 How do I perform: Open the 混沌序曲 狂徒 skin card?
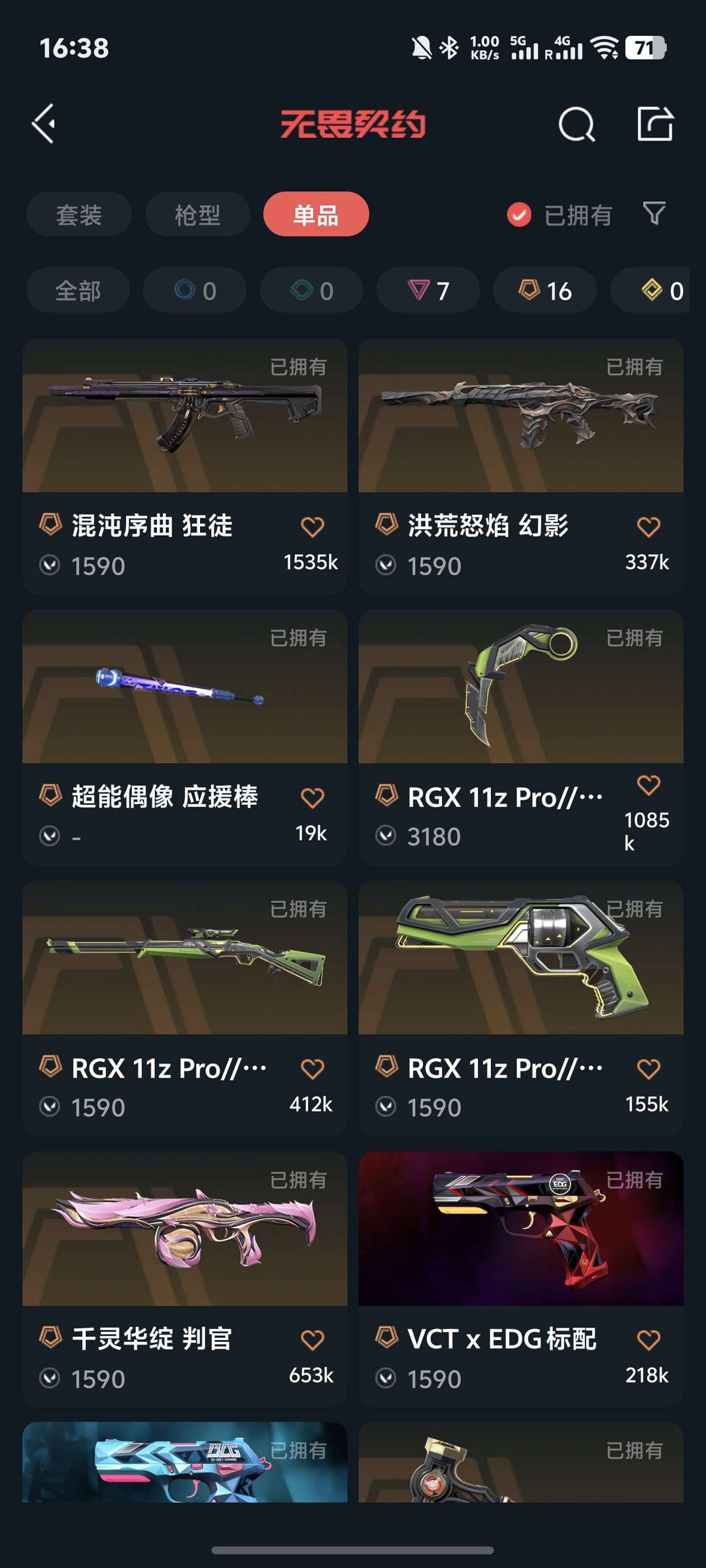pos(184,418)
